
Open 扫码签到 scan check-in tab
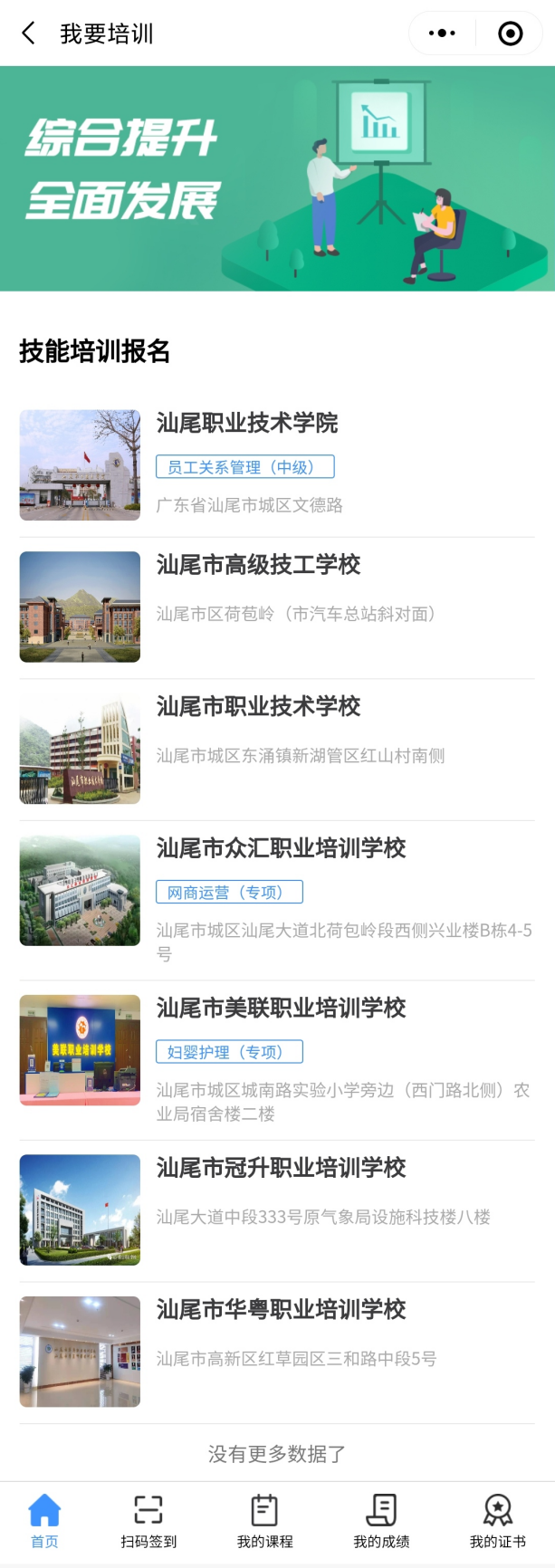point(148,1521)
